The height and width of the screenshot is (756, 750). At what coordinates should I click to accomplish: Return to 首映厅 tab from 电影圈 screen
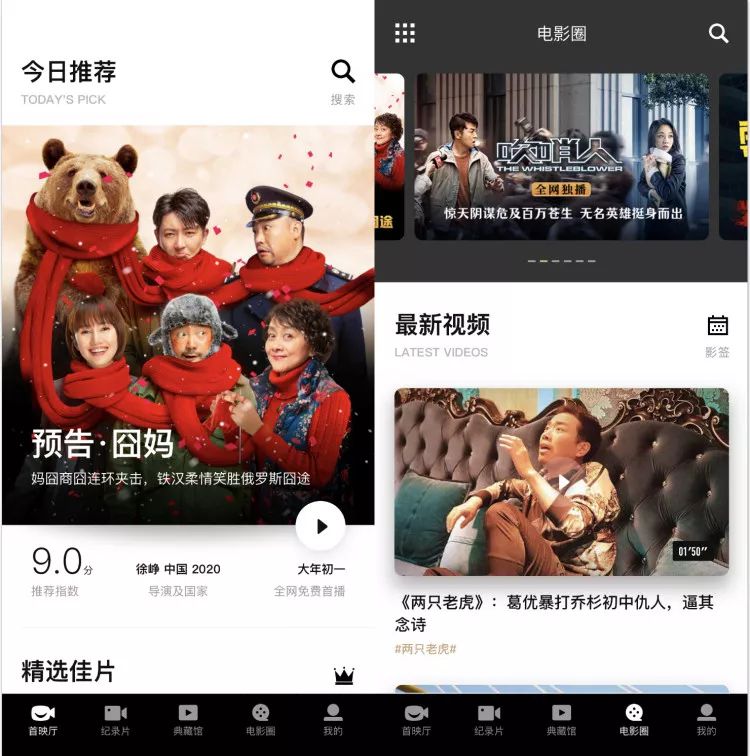click(416, 719)
